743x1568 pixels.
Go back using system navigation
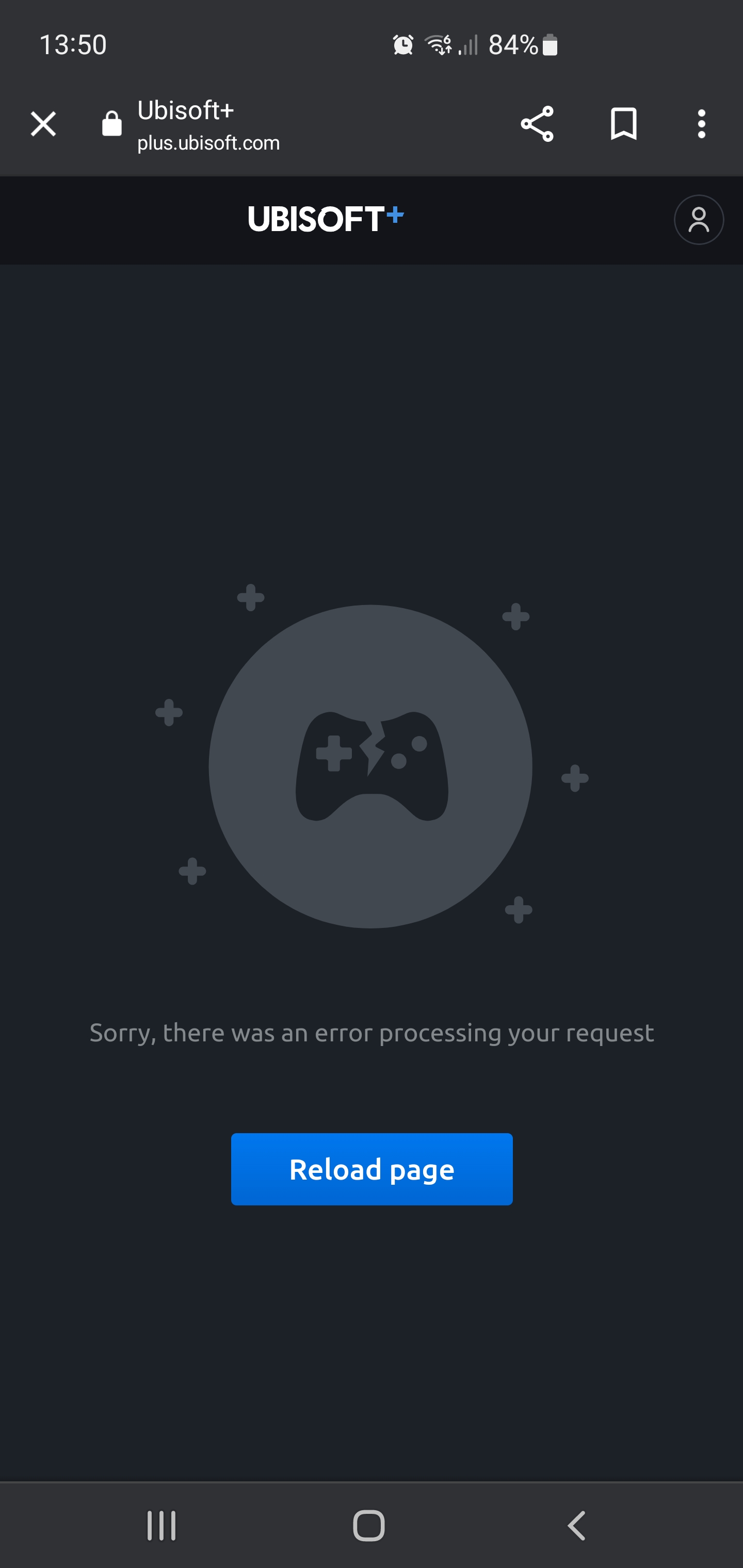coord(576,1525)
